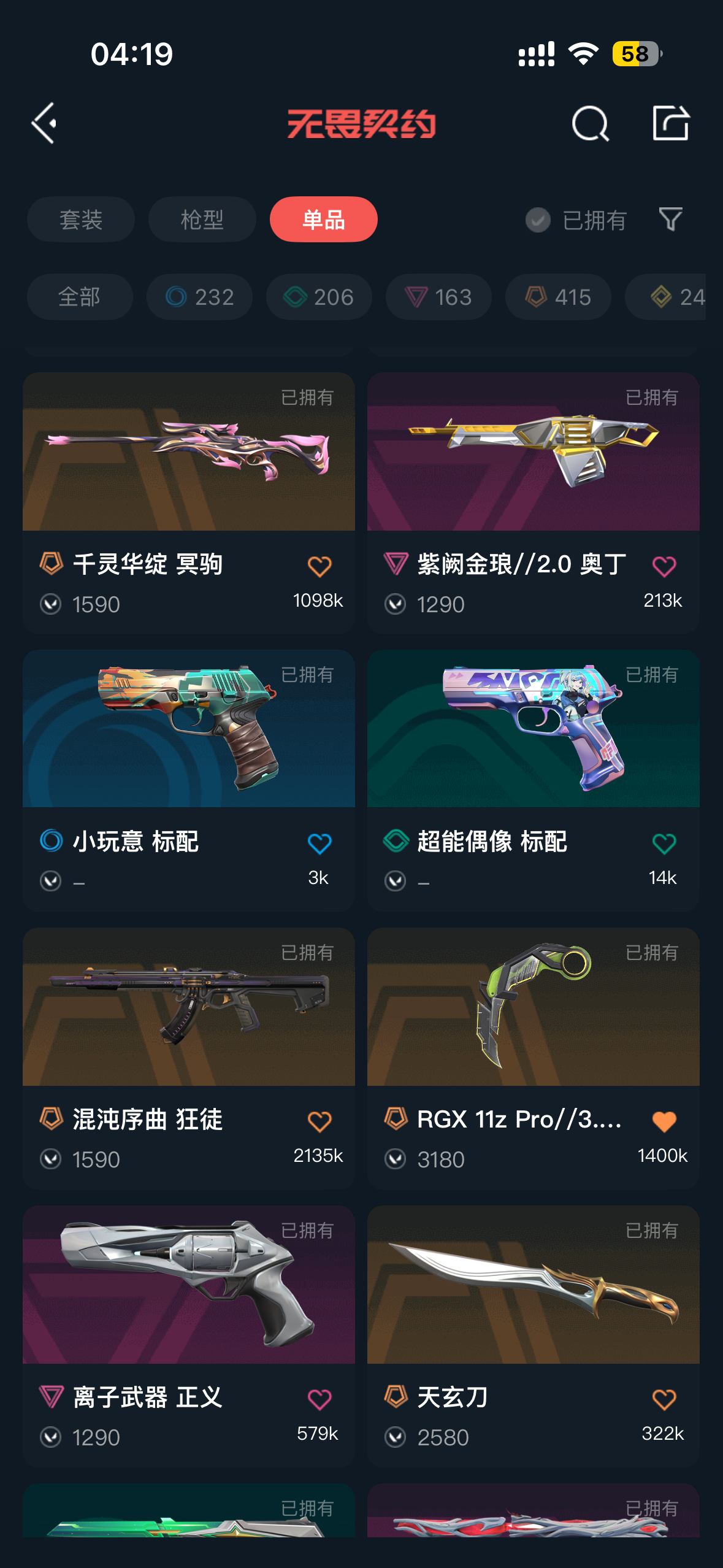Select the 单品 tab
Screen dimensions: 723x1568
323,220
